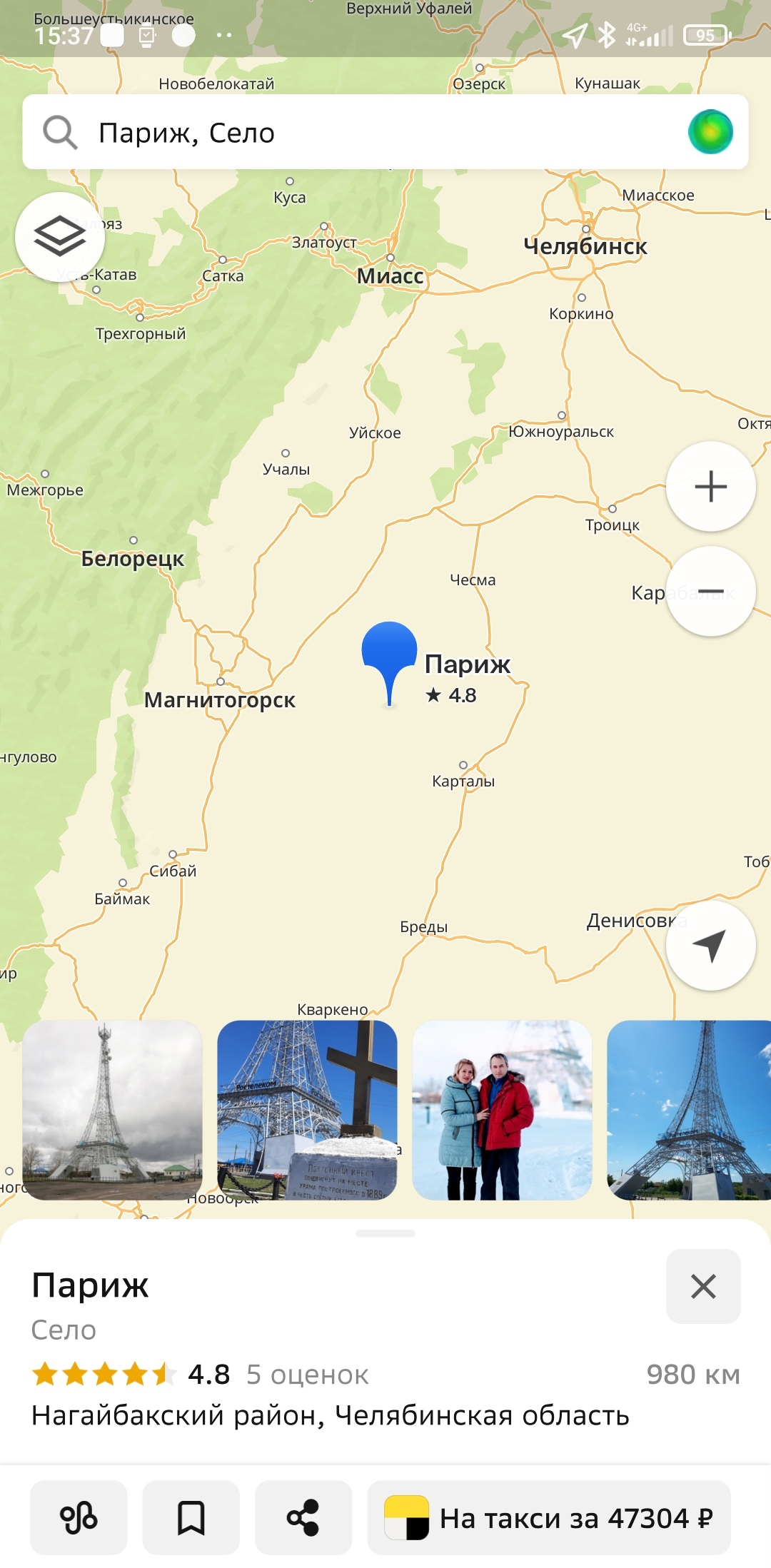Bookmark the Париж village

point(191,1517)
